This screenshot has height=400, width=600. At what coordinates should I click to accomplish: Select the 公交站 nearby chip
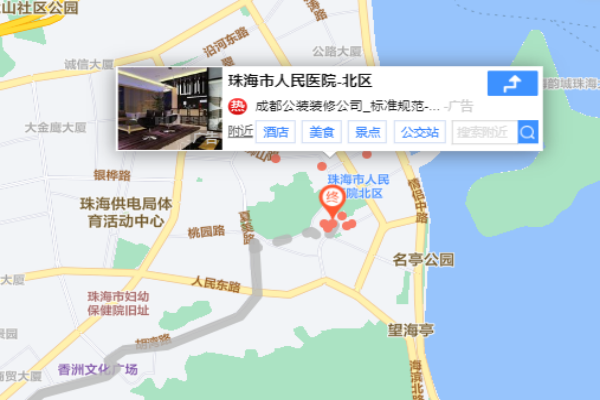coord(419,131)
